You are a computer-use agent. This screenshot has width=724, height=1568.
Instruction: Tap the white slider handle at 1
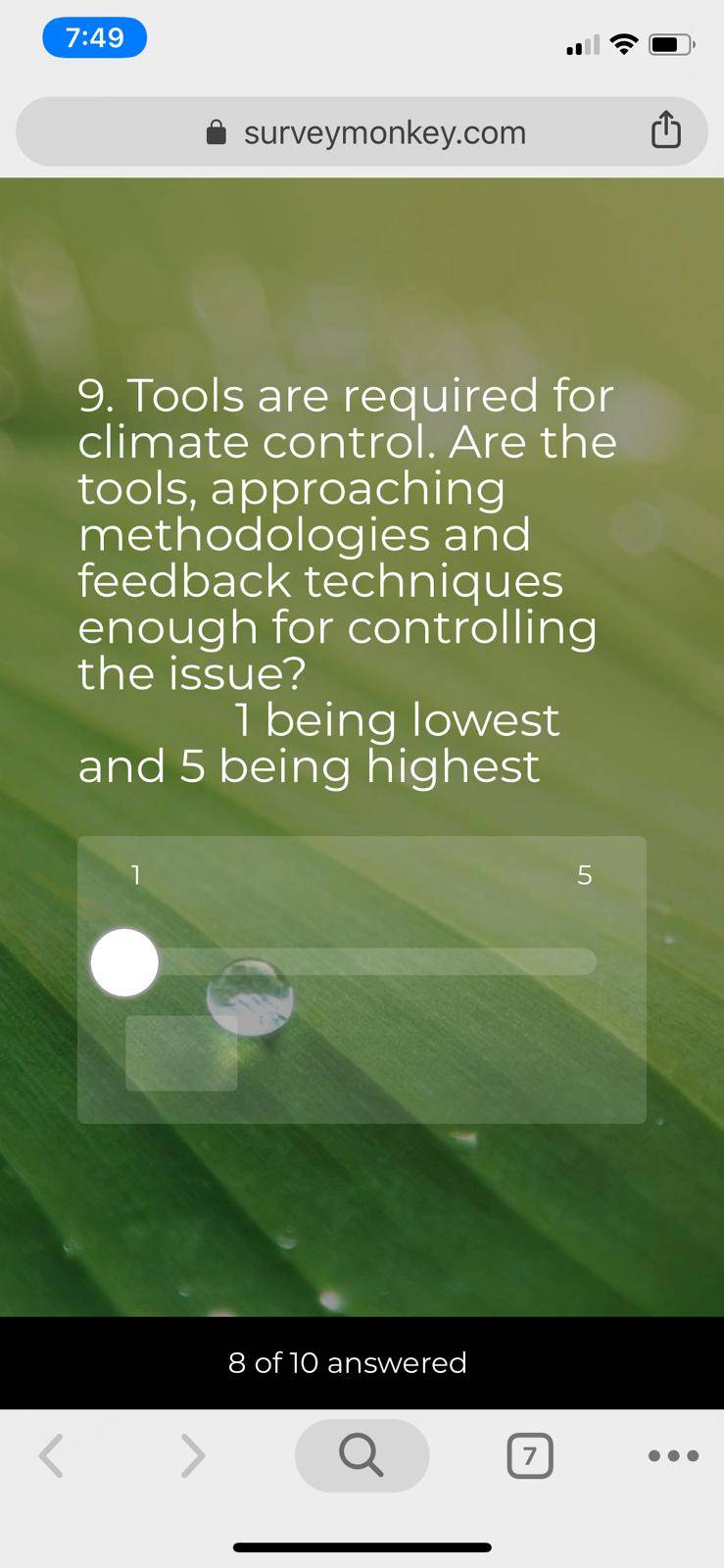click(124, 962)
